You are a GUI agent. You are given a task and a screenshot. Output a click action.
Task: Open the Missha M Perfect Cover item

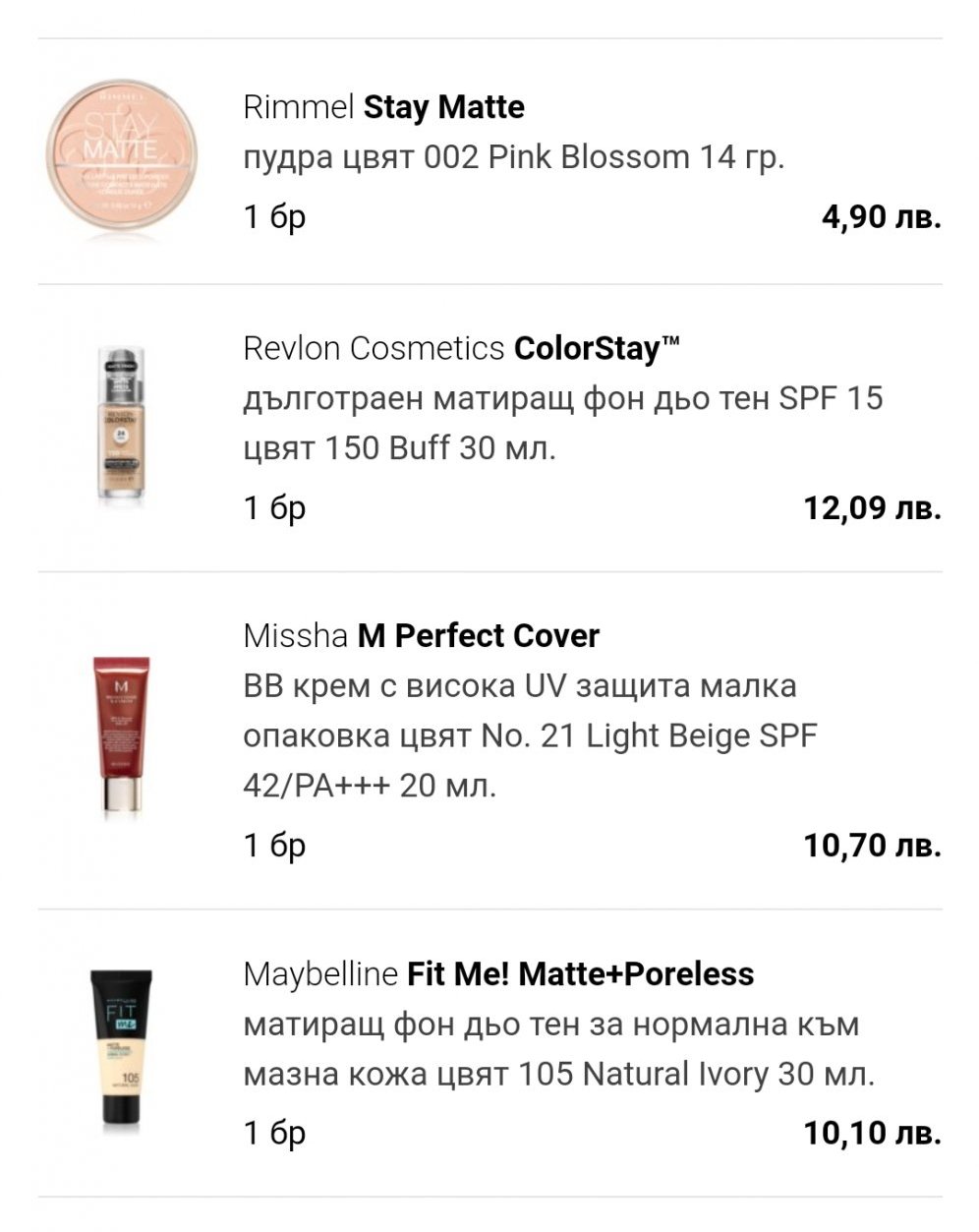[421, 636]
